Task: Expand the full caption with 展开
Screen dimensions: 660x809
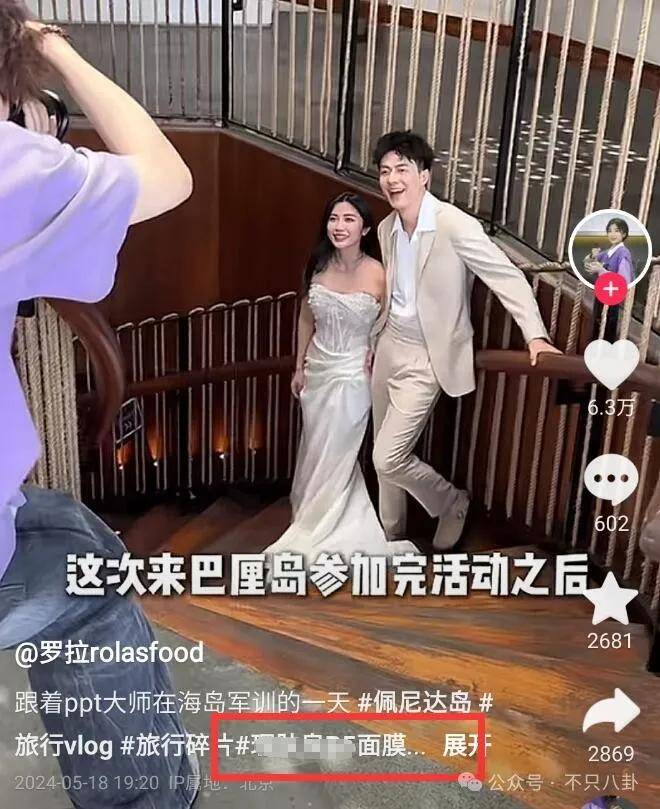Action: [x=462, y=746]
